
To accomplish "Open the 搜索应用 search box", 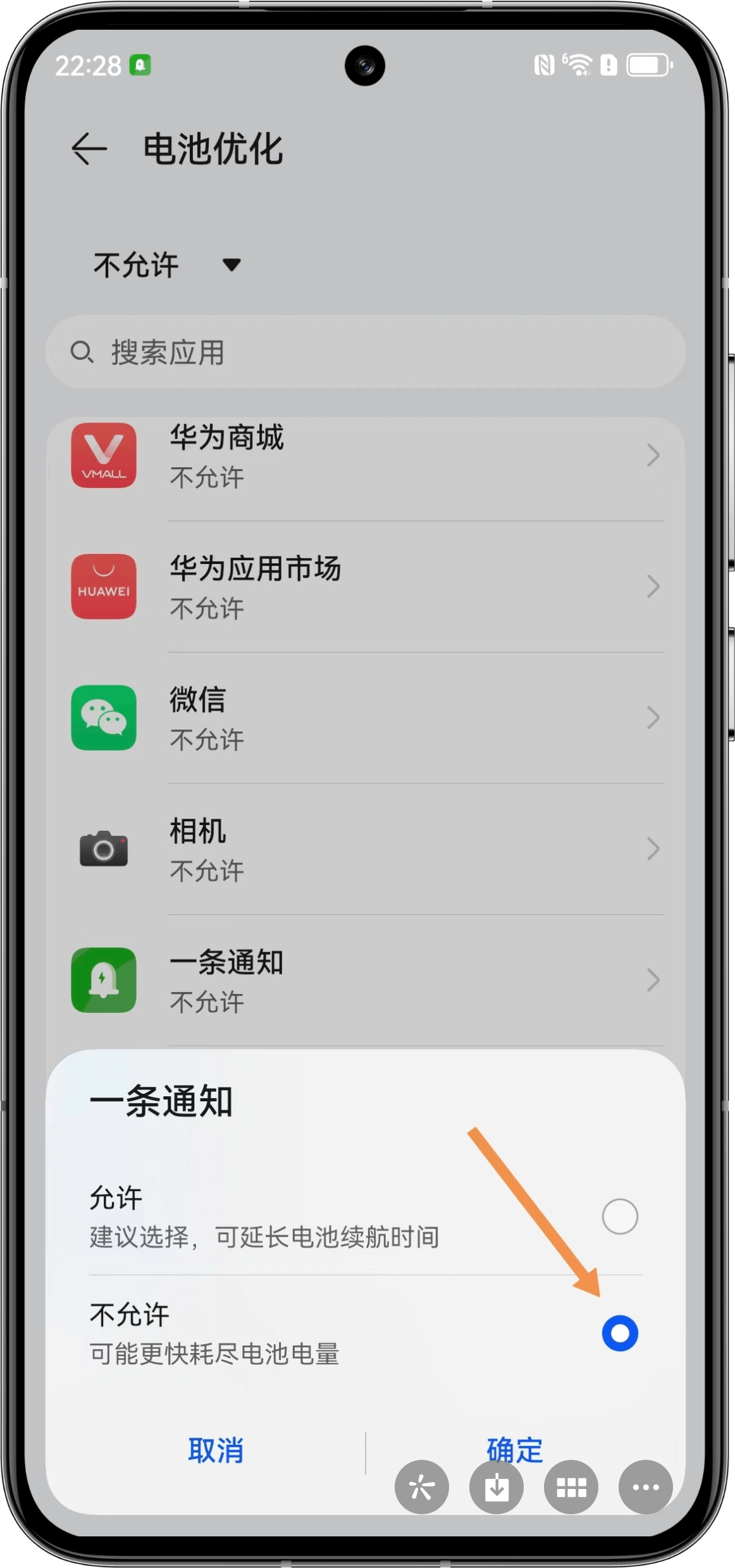I will pyautogui.click(x=366, y=352).
